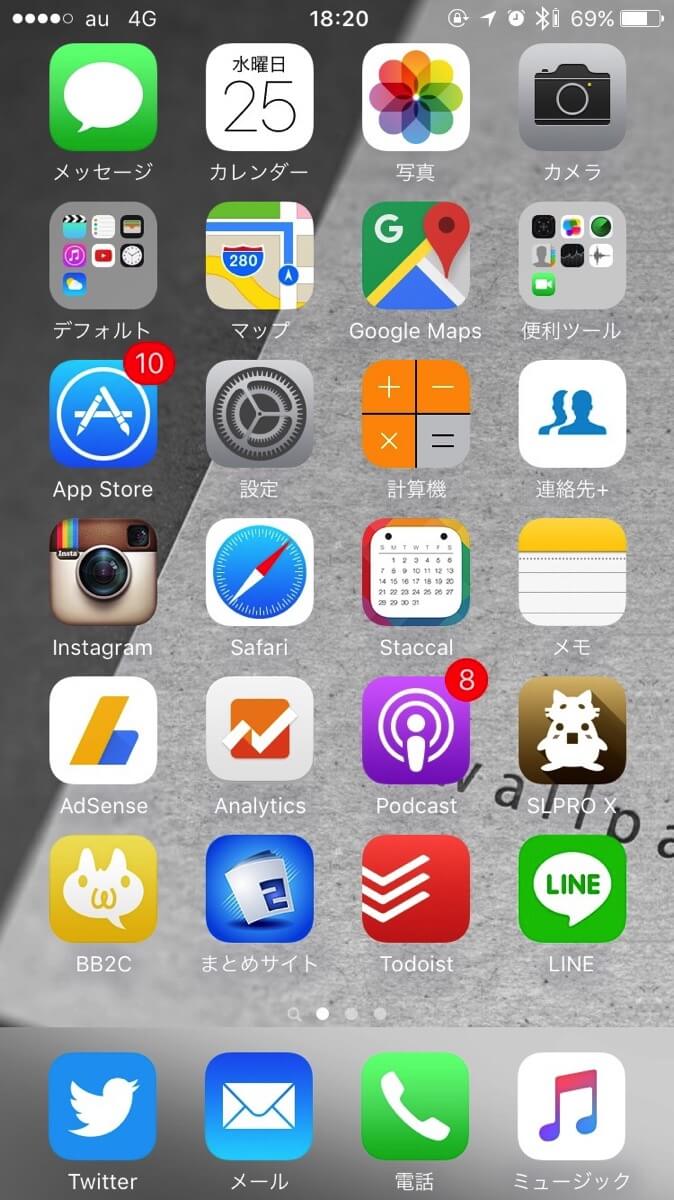
Task: Open the LINE app
Action: [x=571, y=889]
